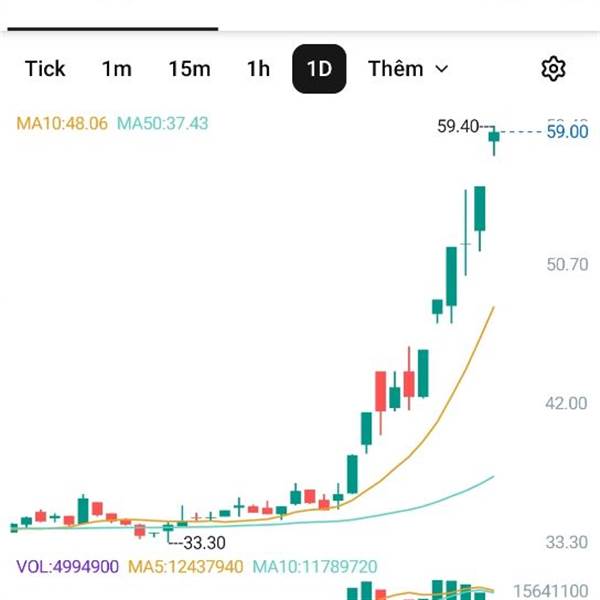Expand the Thêm timeframe dropdown

tap(408, 69)
